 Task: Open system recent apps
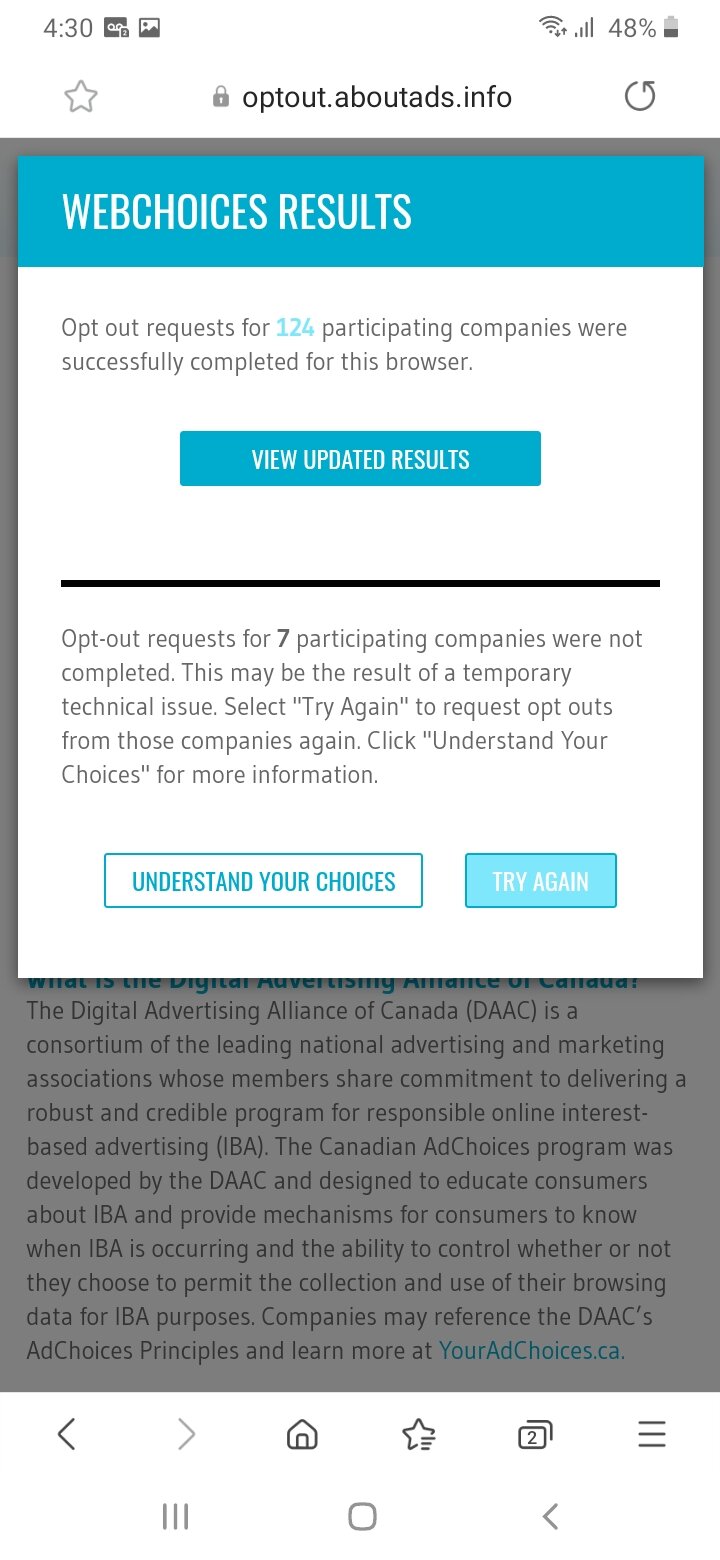point(175,1517)
